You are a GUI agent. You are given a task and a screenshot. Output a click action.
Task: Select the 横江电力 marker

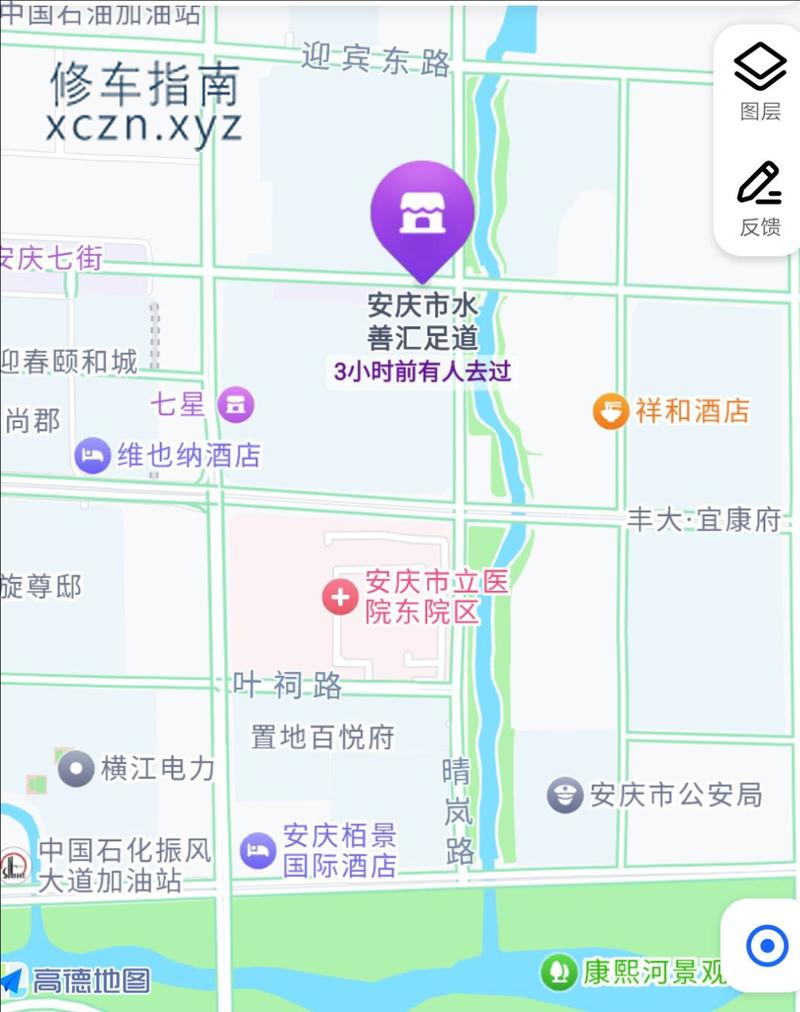(76, 768)
